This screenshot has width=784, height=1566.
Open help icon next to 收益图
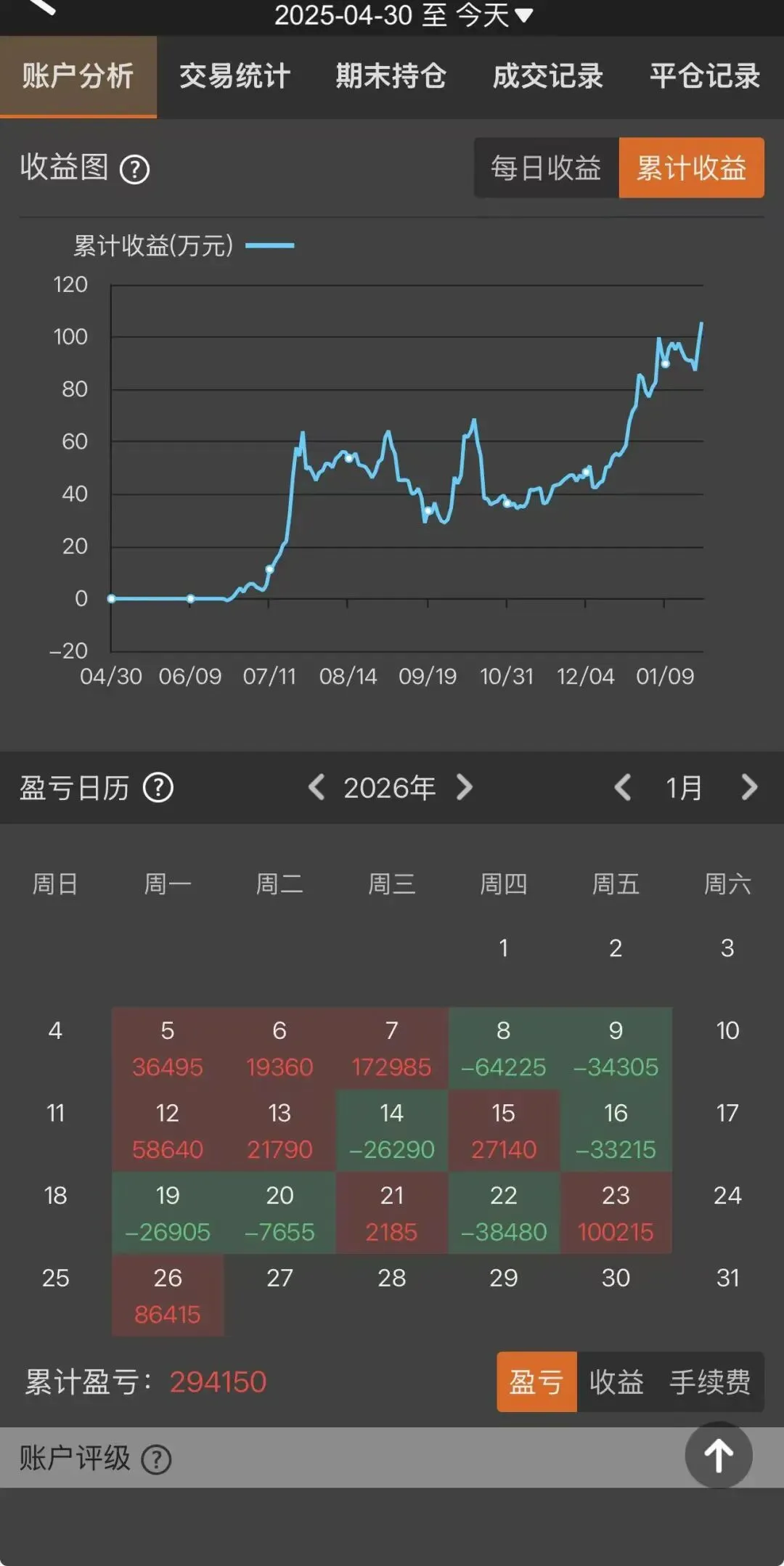(134, 170)
